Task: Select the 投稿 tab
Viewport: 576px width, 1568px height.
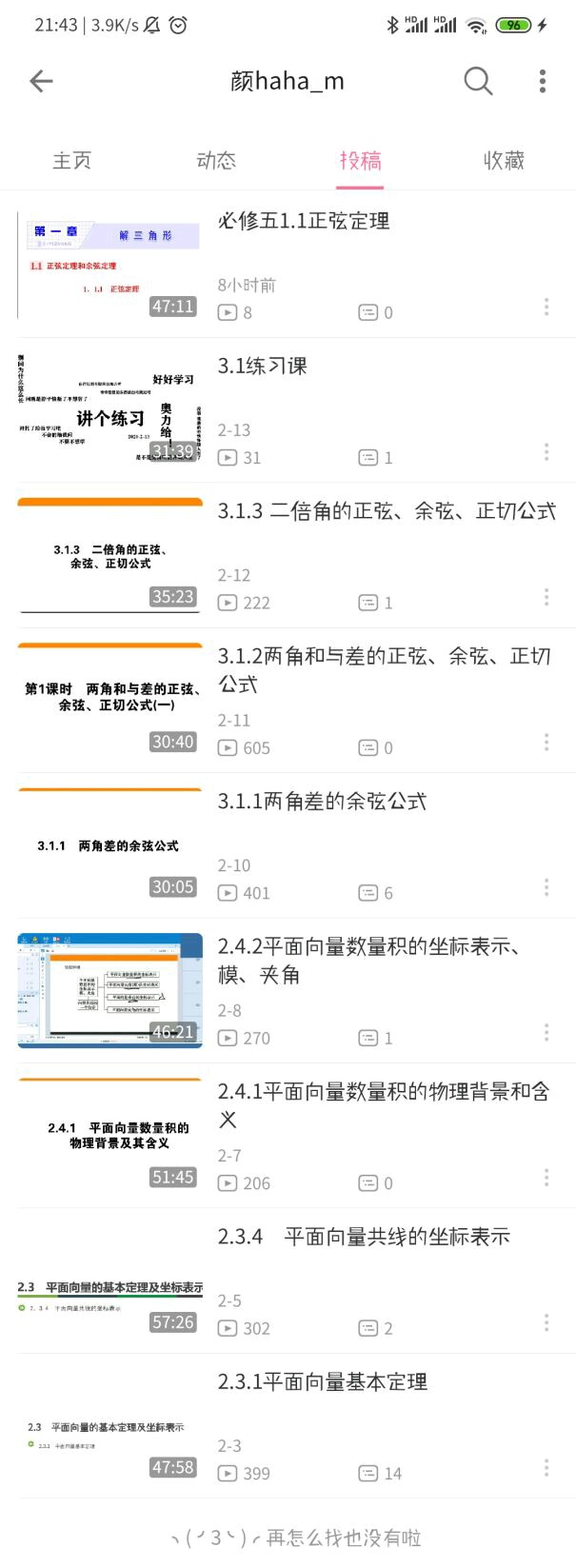Action: click(361, 160)
